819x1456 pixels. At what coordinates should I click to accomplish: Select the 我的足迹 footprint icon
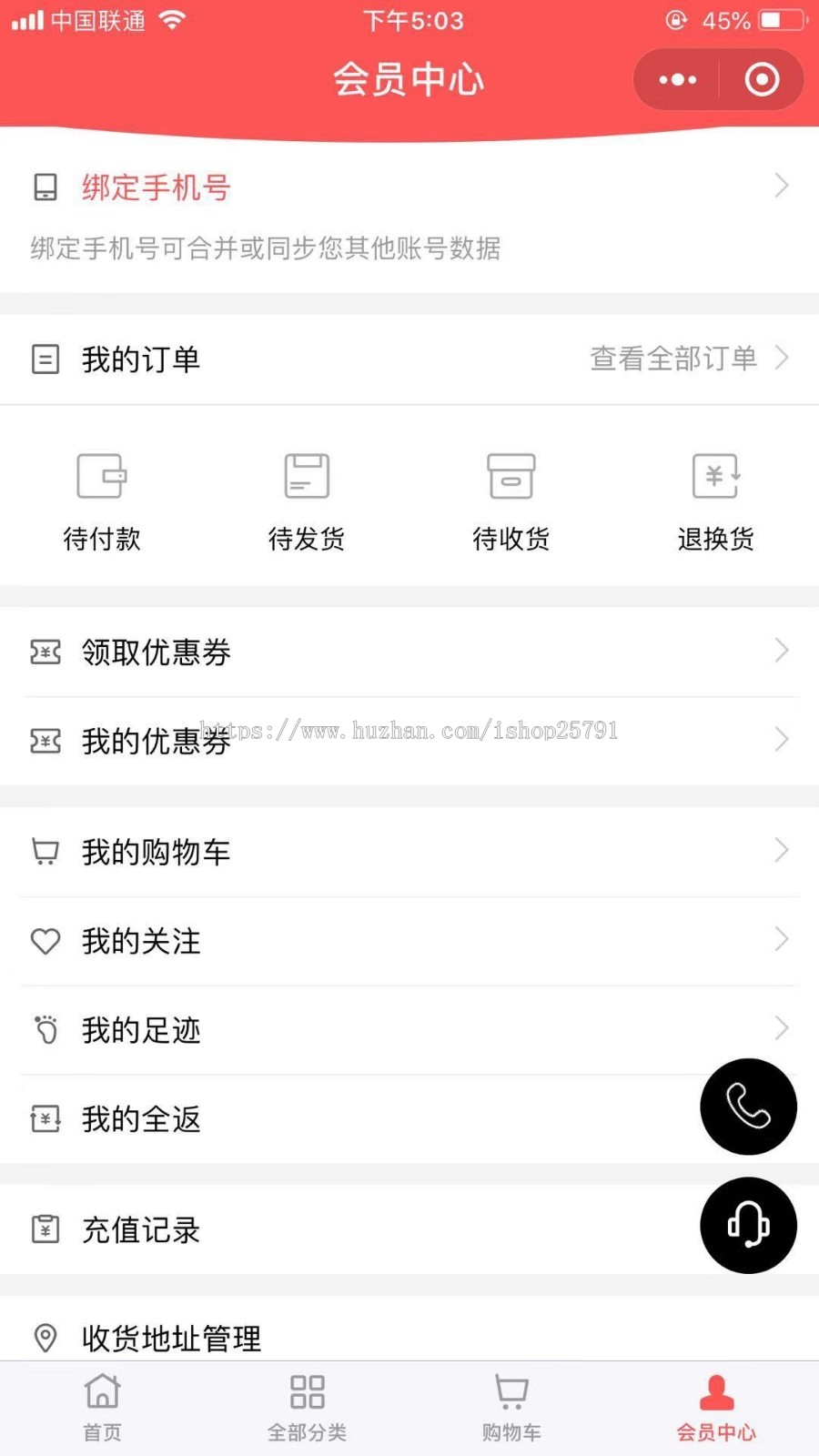pos(45,1029)
